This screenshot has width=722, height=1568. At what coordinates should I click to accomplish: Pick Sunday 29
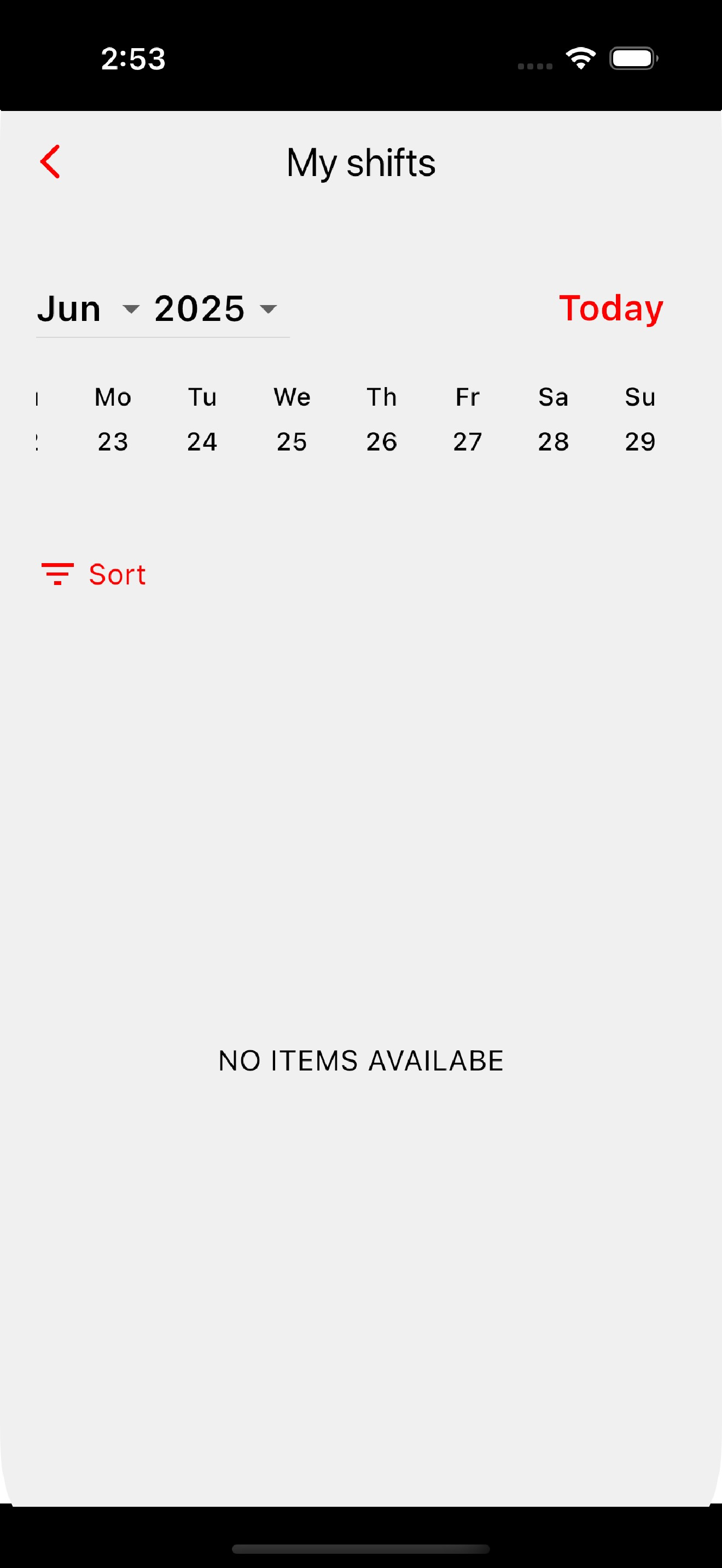pyautogui.click(x=641, y=419)
